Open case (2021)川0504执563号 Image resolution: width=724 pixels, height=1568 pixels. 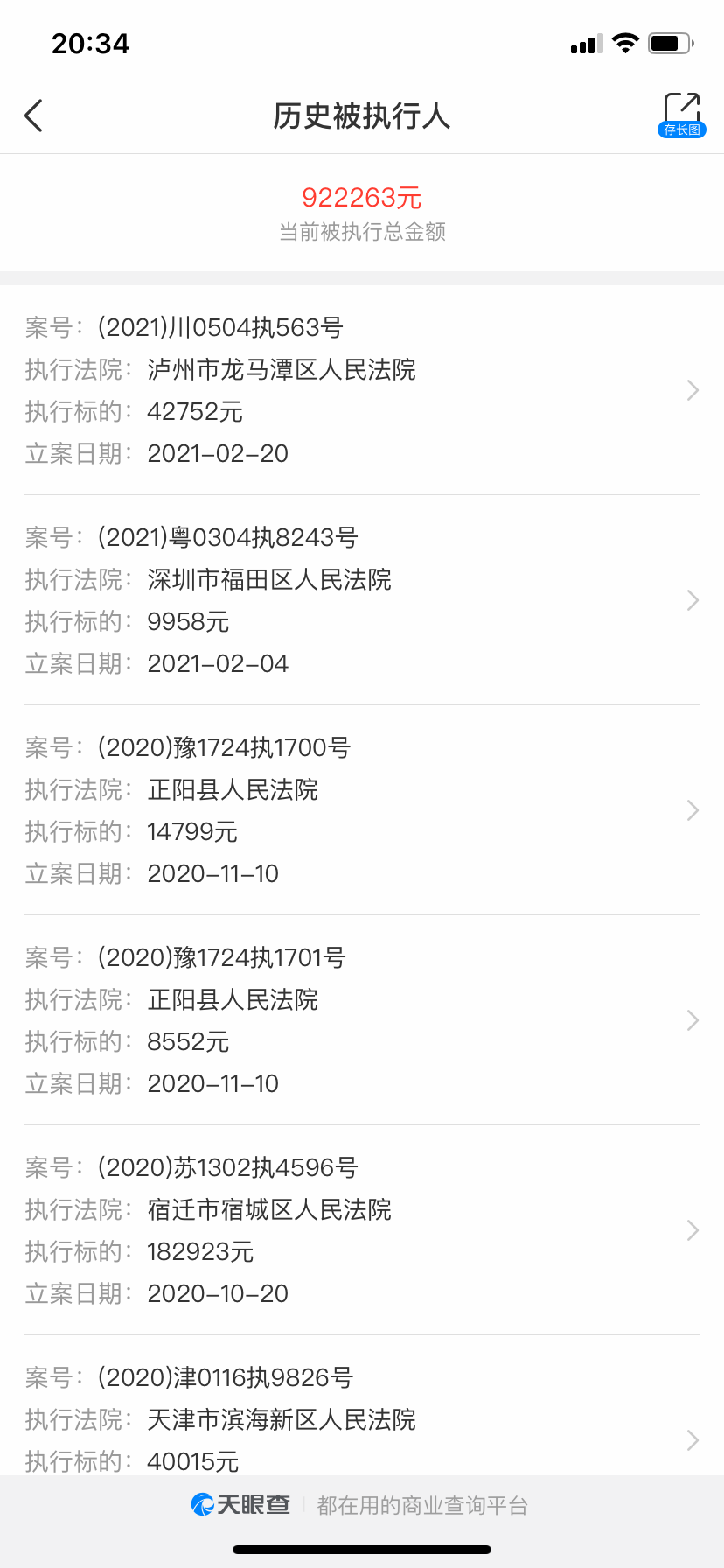point(361,390)
